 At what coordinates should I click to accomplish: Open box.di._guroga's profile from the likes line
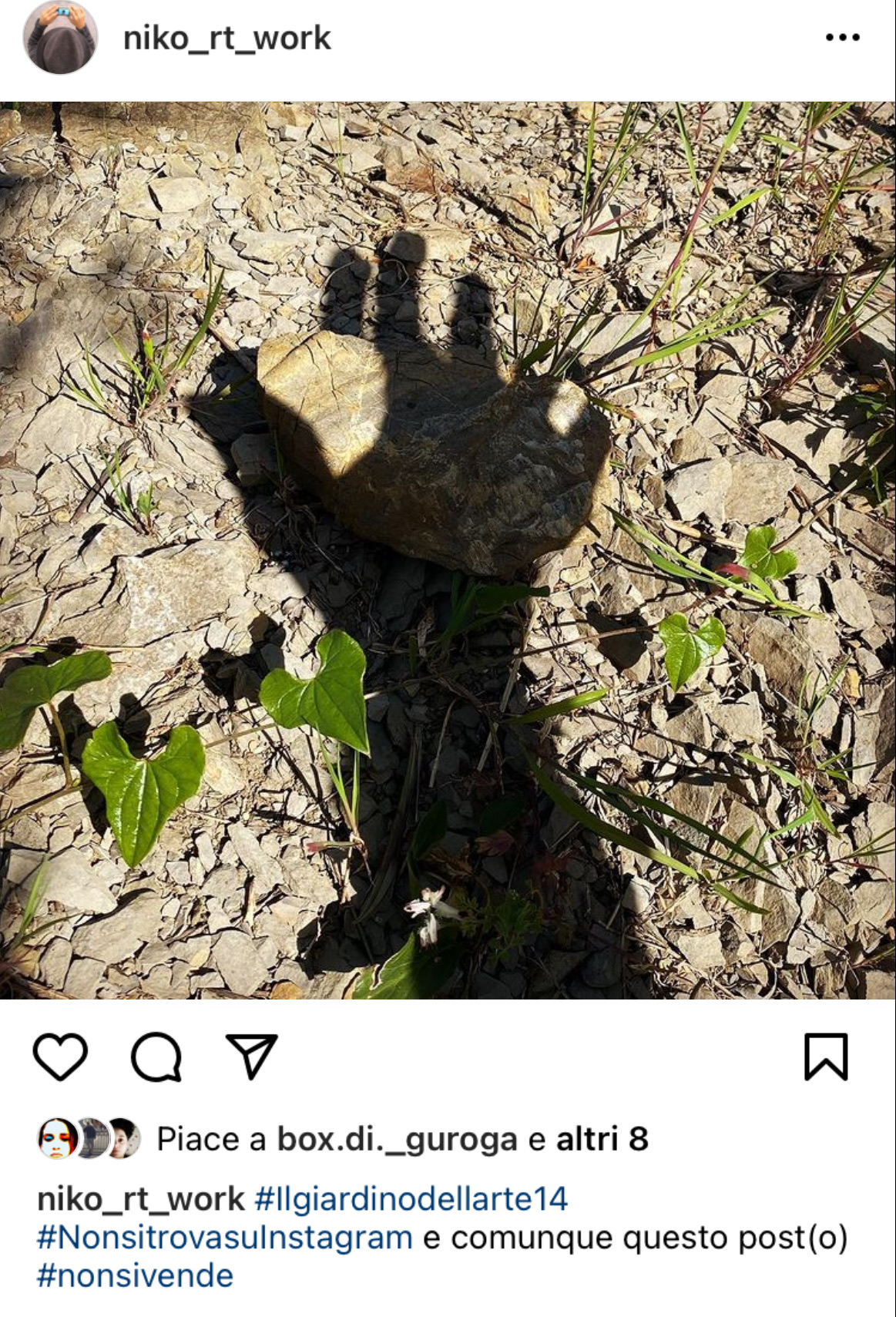coord(397,1139)
